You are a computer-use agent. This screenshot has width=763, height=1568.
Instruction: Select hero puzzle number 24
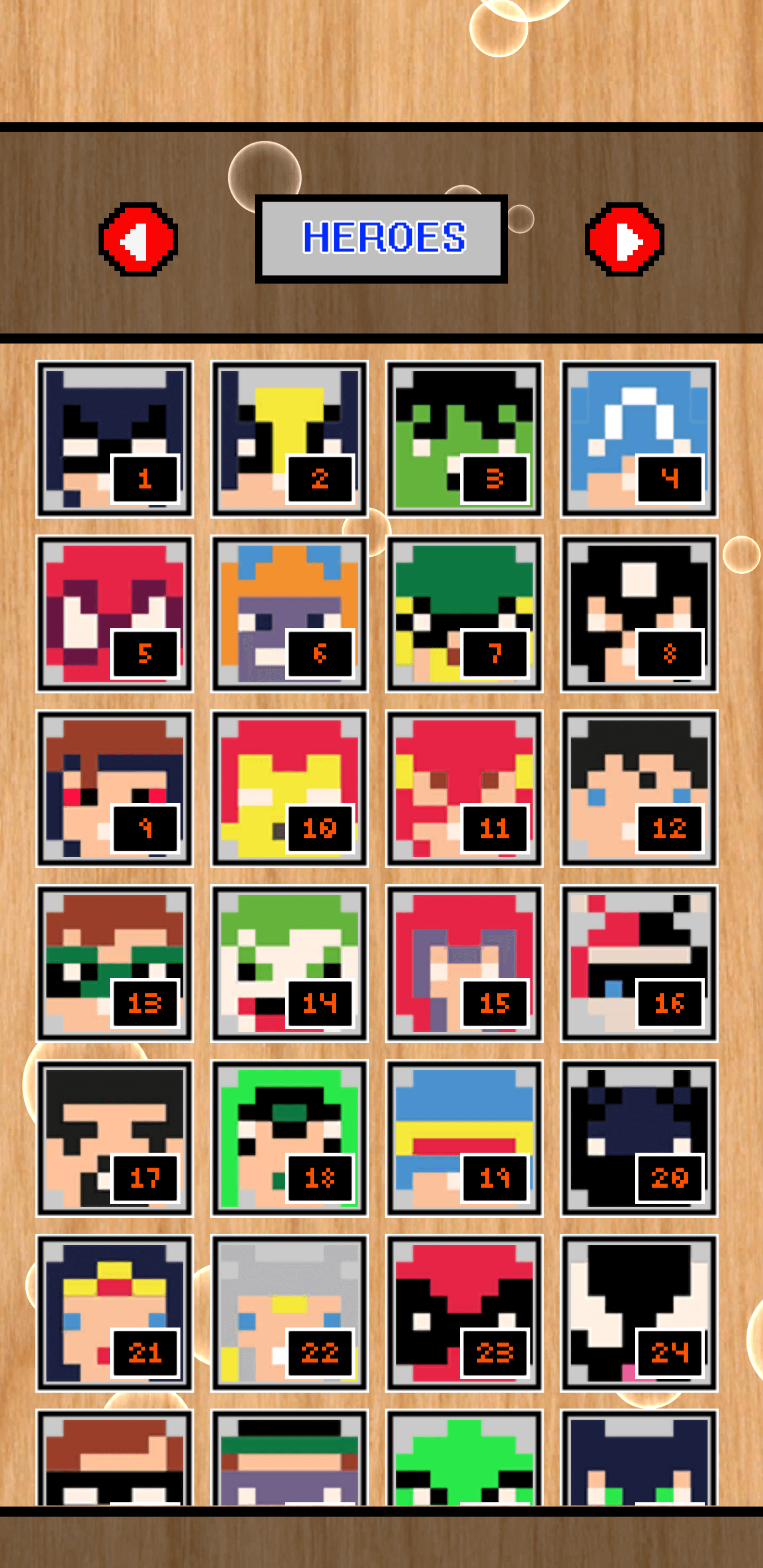tap(639, 1312)
